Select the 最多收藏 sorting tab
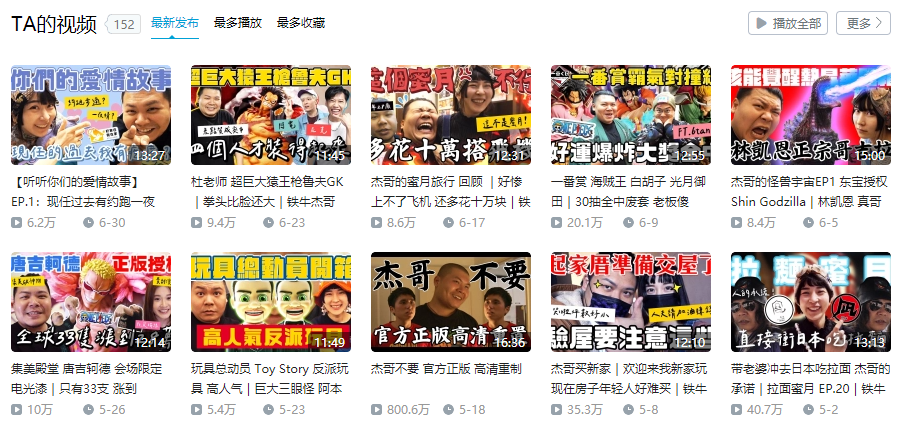Image resolution: width=907 pixels, height=434 pixels. point(301,23)
